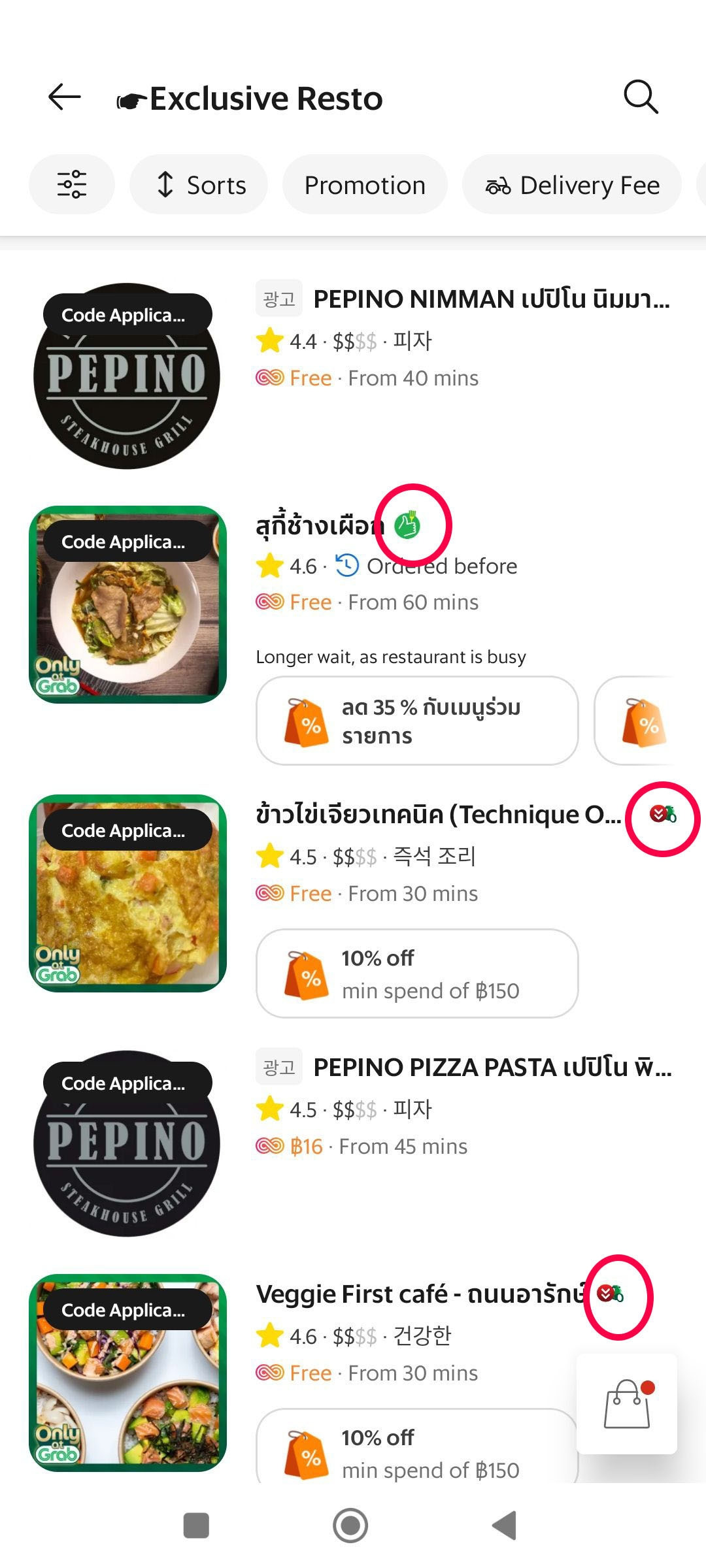
Task: Filter by Delivery Fee
Action: 572,185
